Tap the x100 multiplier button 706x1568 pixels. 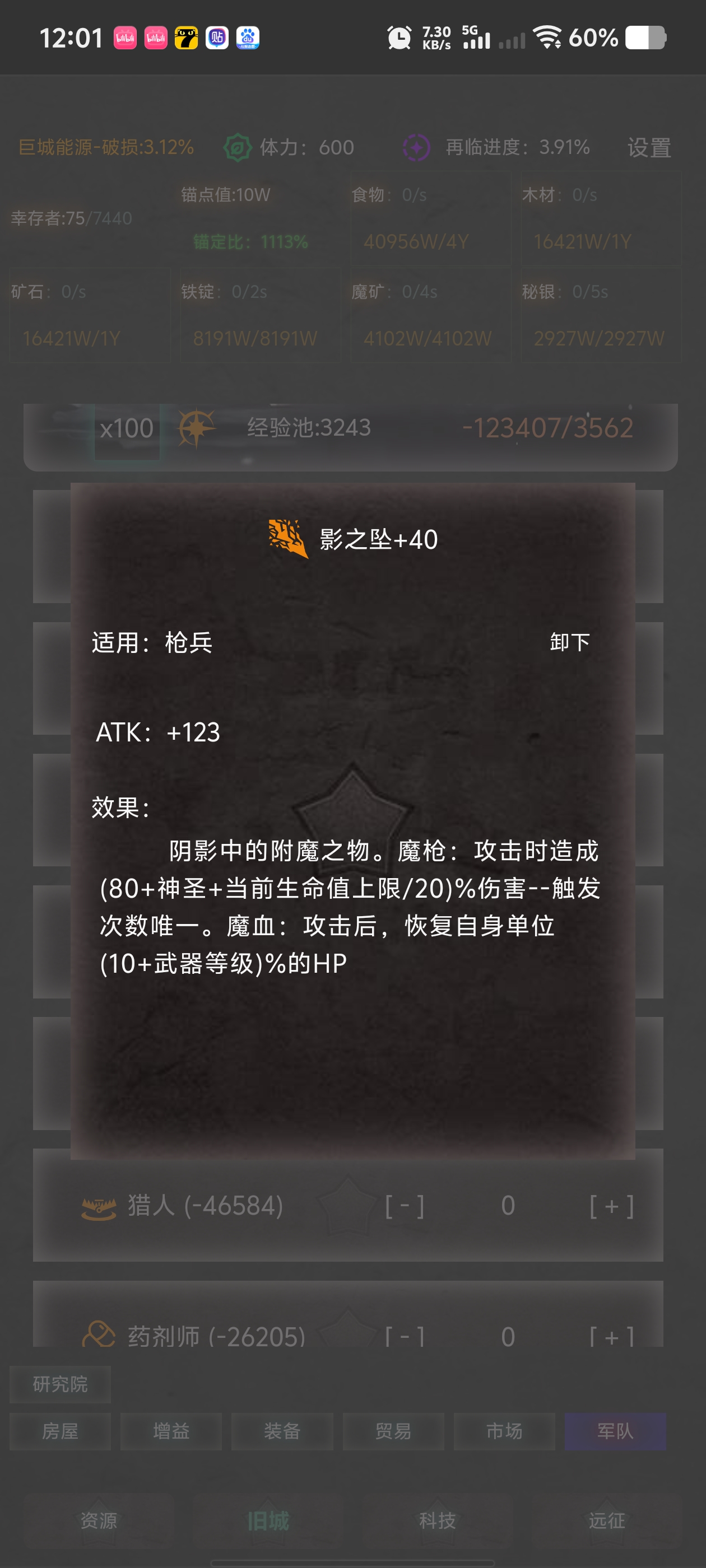tap(127, 428)
